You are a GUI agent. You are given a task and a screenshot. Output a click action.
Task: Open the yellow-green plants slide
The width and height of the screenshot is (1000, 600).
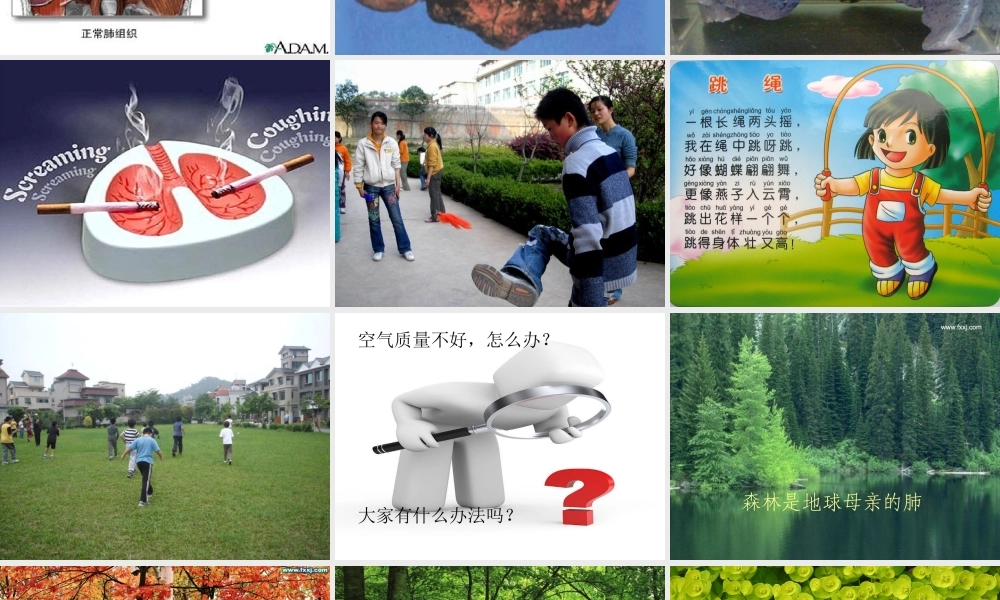tap(834, 583)
